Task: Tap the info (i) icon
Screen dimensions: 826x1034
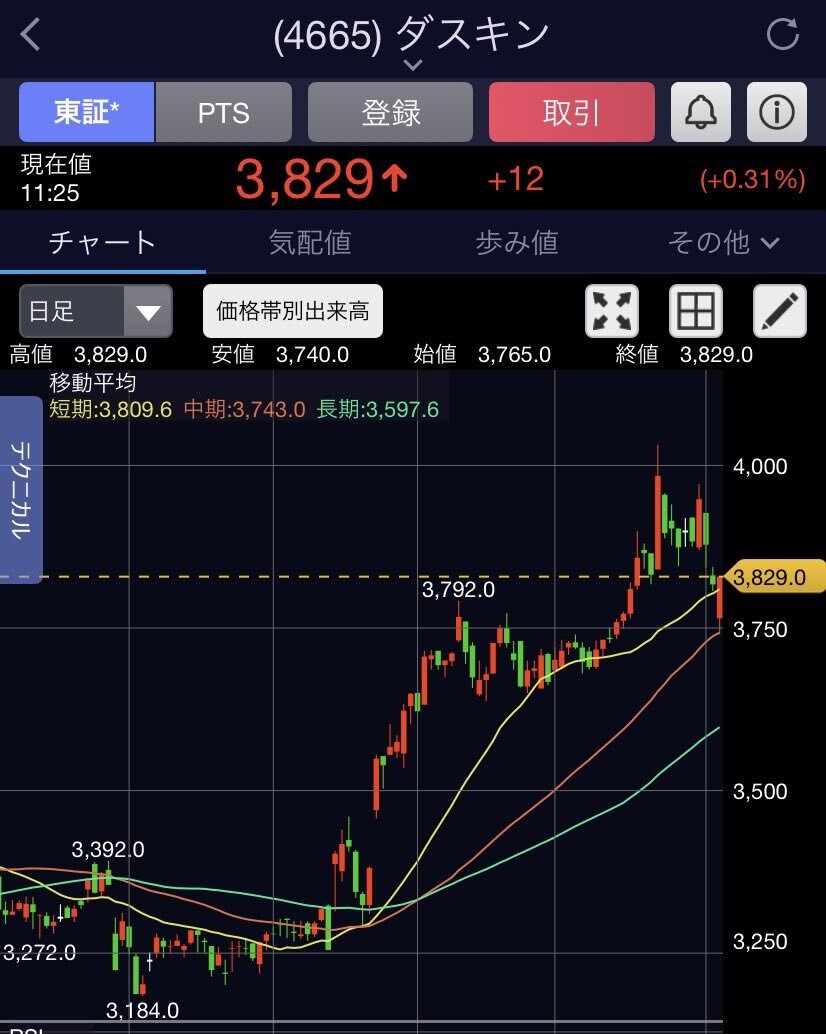Action: [x=777, y=112]
